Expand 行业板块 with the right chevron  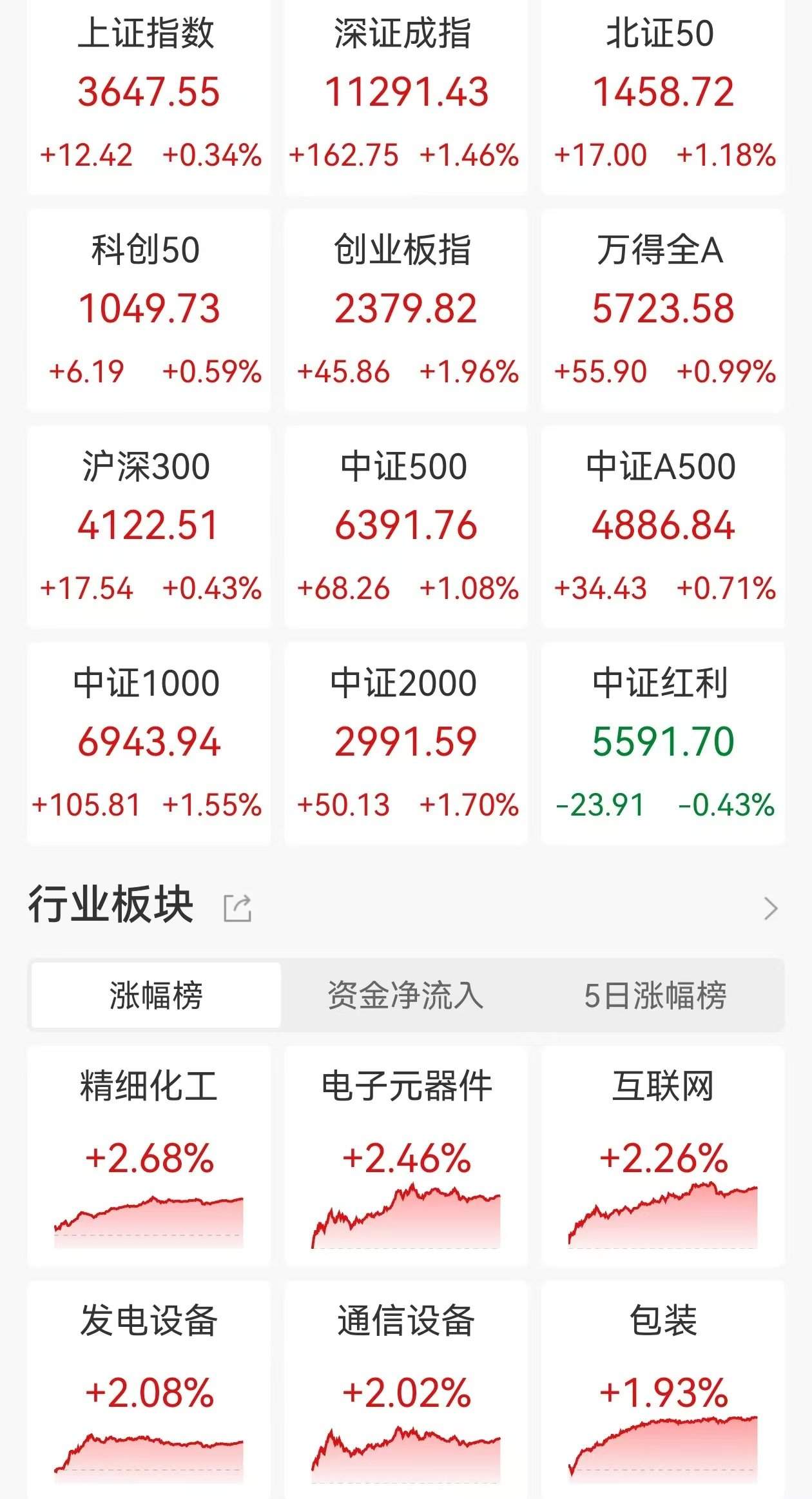[x=771, y=908]
